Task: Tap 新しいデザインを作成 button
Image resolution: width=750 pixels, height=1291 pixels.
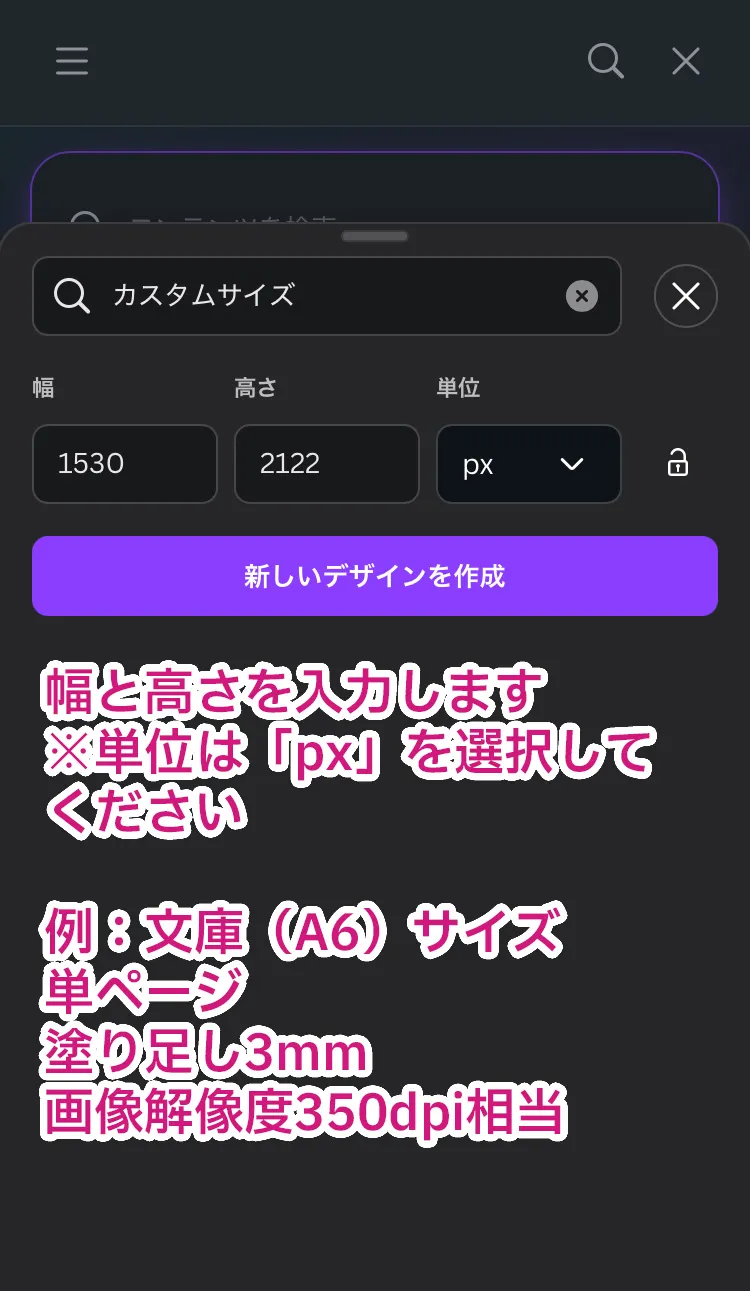Action: [x=375, y=576]
